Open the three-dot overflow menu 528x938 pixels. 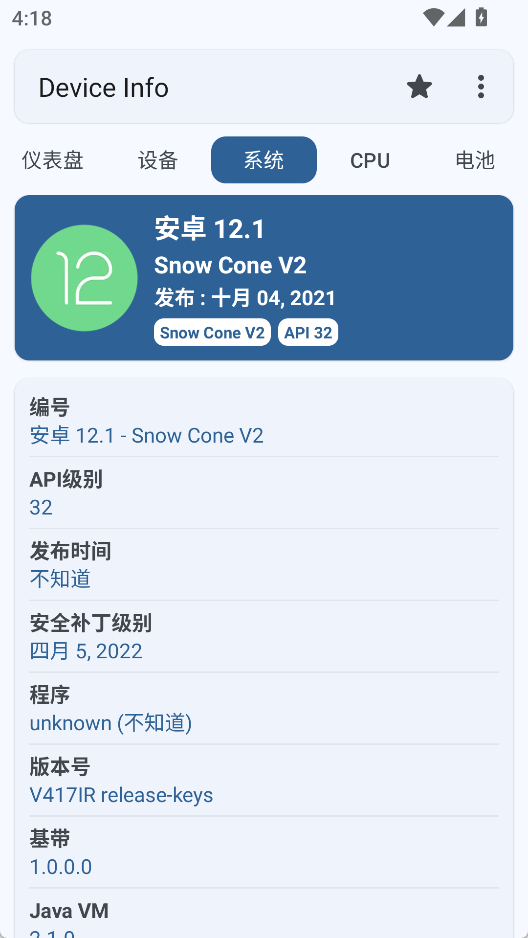point(481,87)
